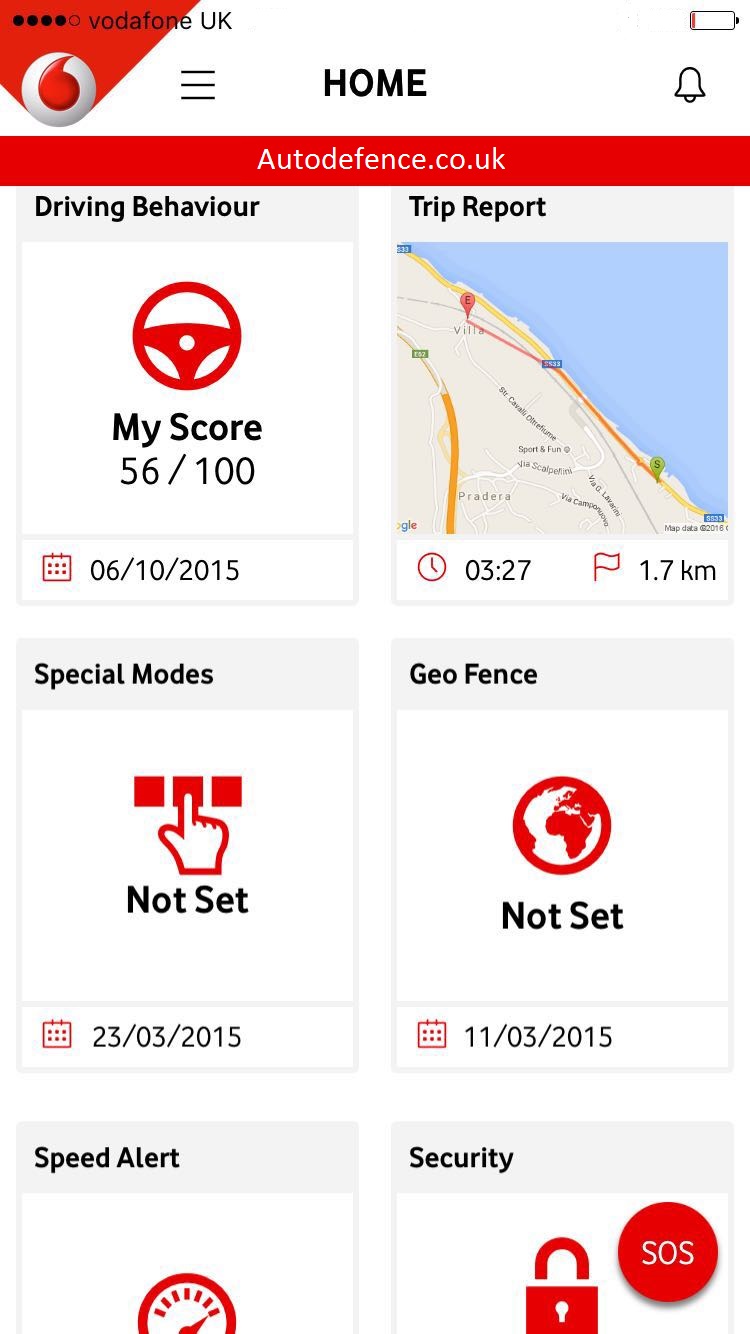This screenshot has height=1334, width=750.
Task: Open the Special Modes card
Action: point(187,856)
